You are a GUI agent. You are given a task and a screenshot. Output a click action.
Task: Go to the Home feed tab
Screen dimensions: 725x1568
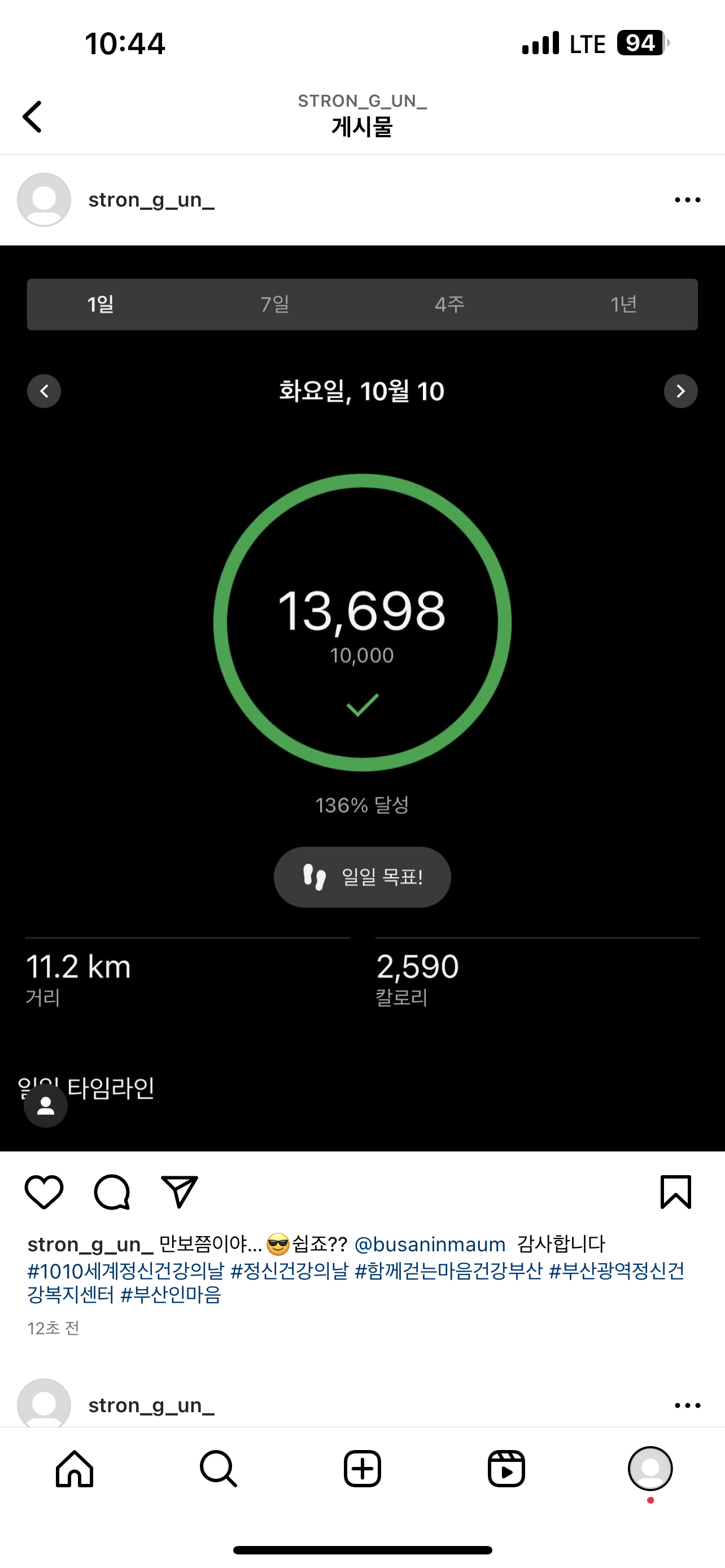click(75, 1469)
